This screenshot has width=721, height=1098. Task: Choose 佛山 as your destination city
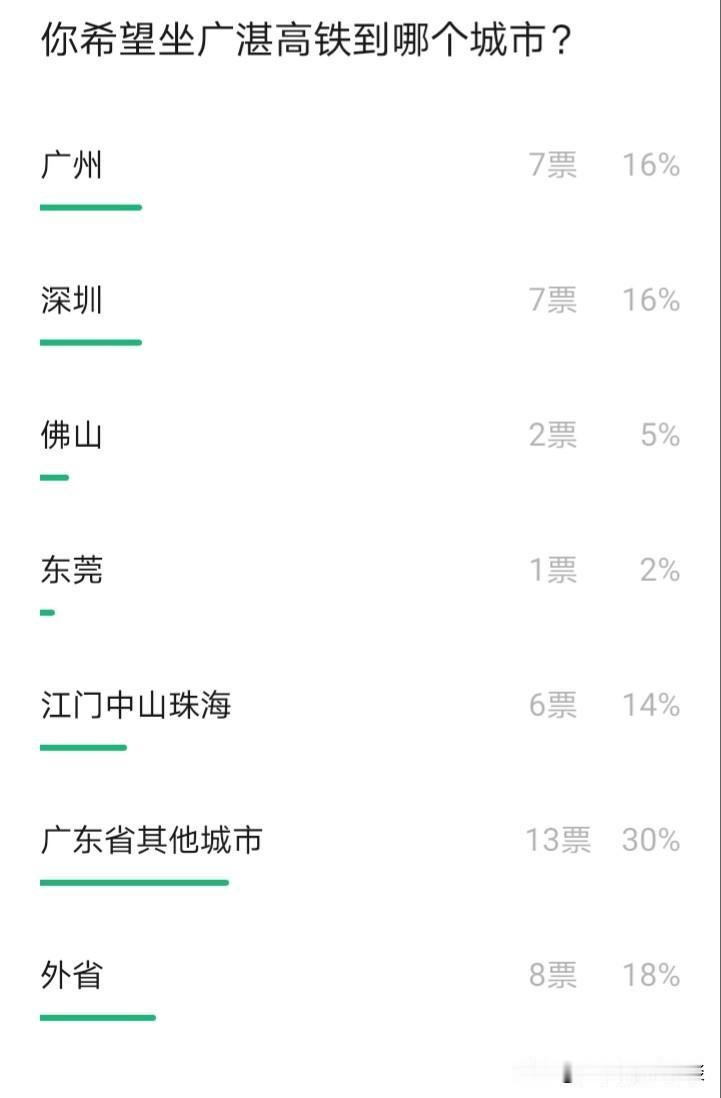(70, 436)
